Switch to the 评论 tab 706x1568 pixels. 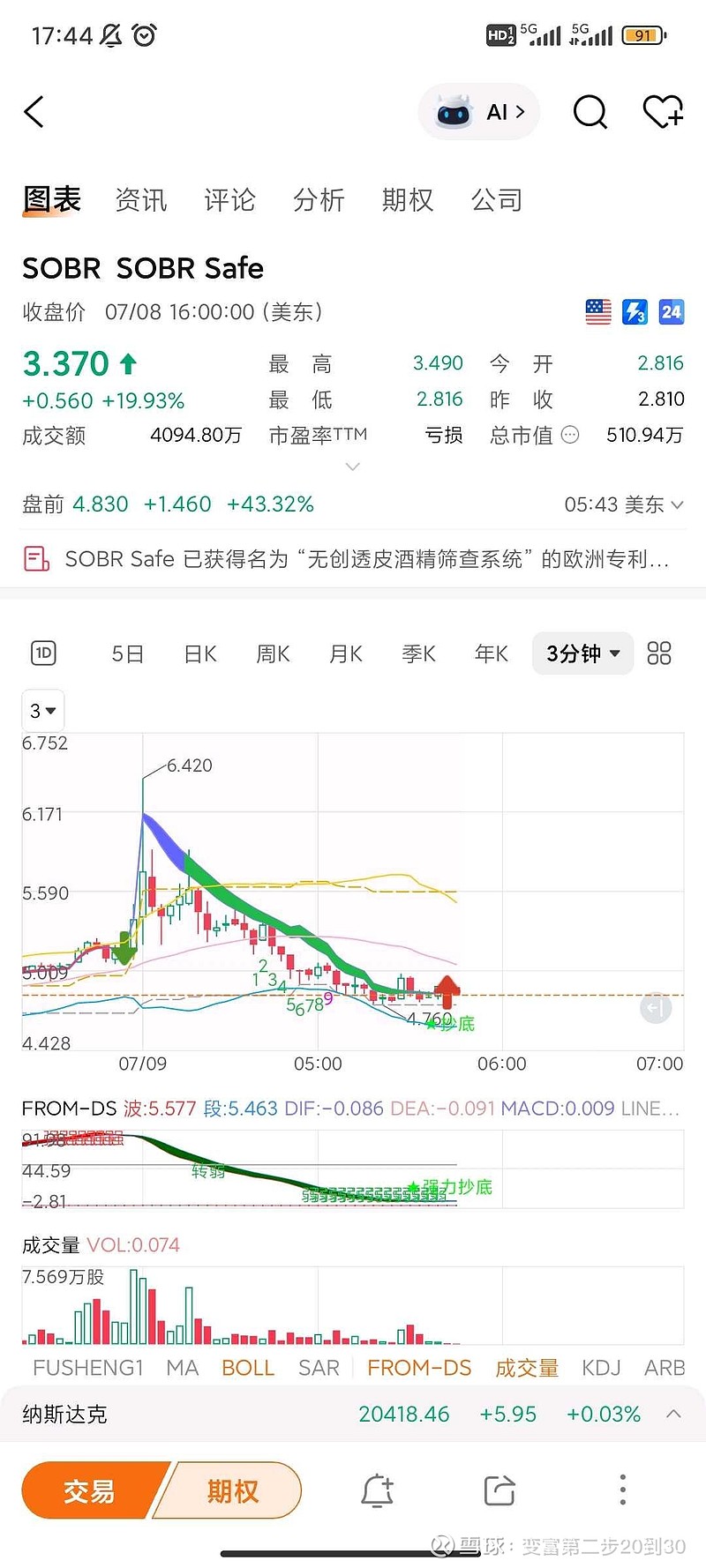pos(229,200)
